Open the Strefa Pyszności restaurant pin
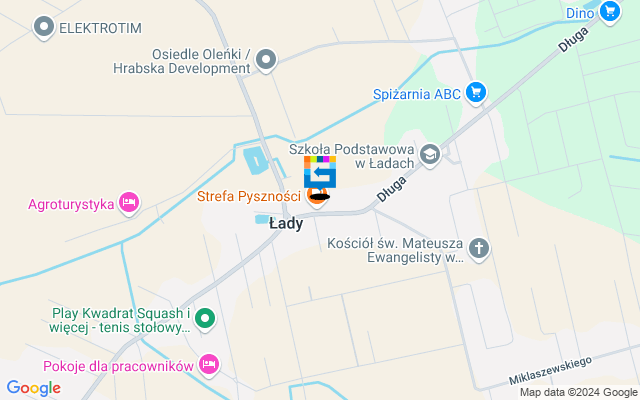 pyautogui.click(x=318, y=196)
